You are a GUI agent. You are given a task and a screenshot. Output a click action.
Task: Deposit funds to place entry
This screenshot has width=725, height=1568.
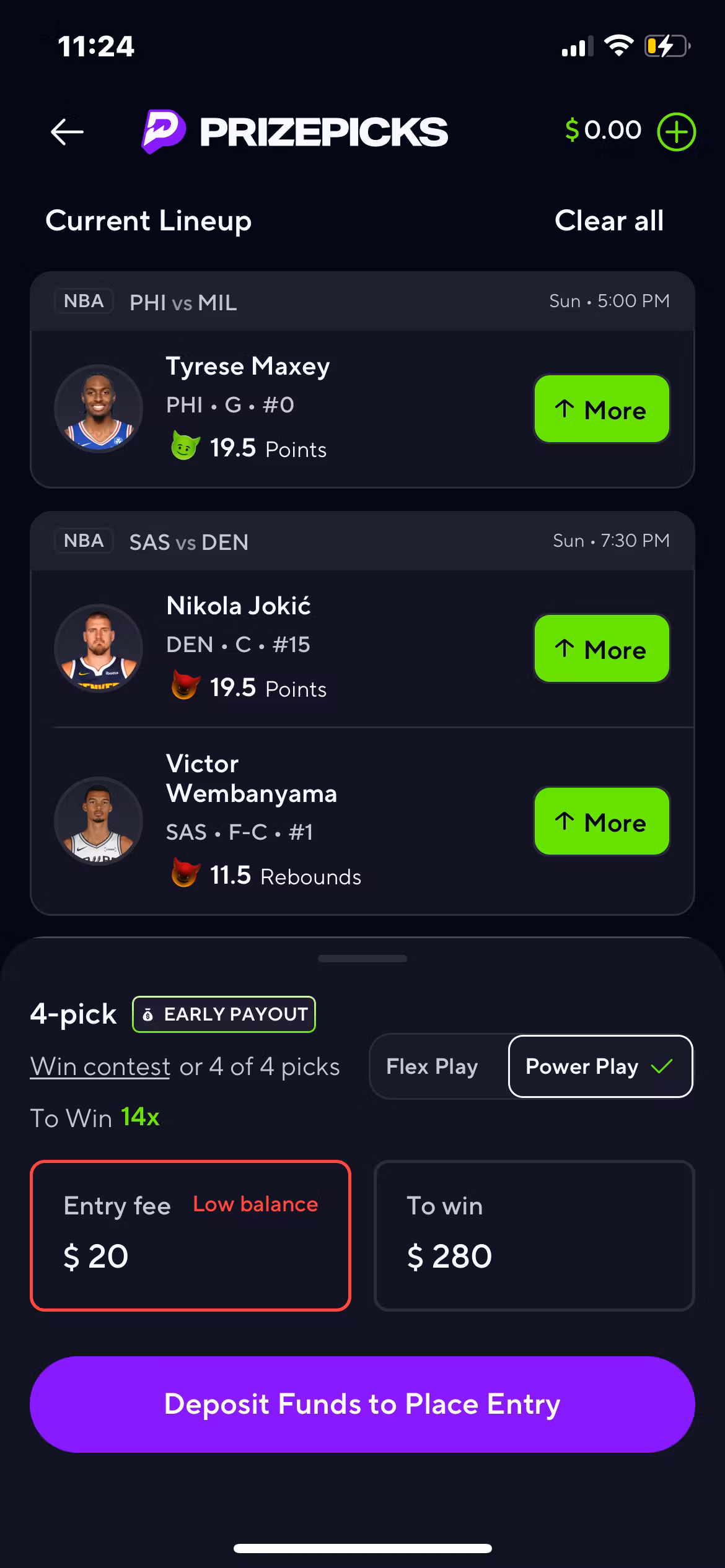pyautogui.click(x=362, y=1405)
